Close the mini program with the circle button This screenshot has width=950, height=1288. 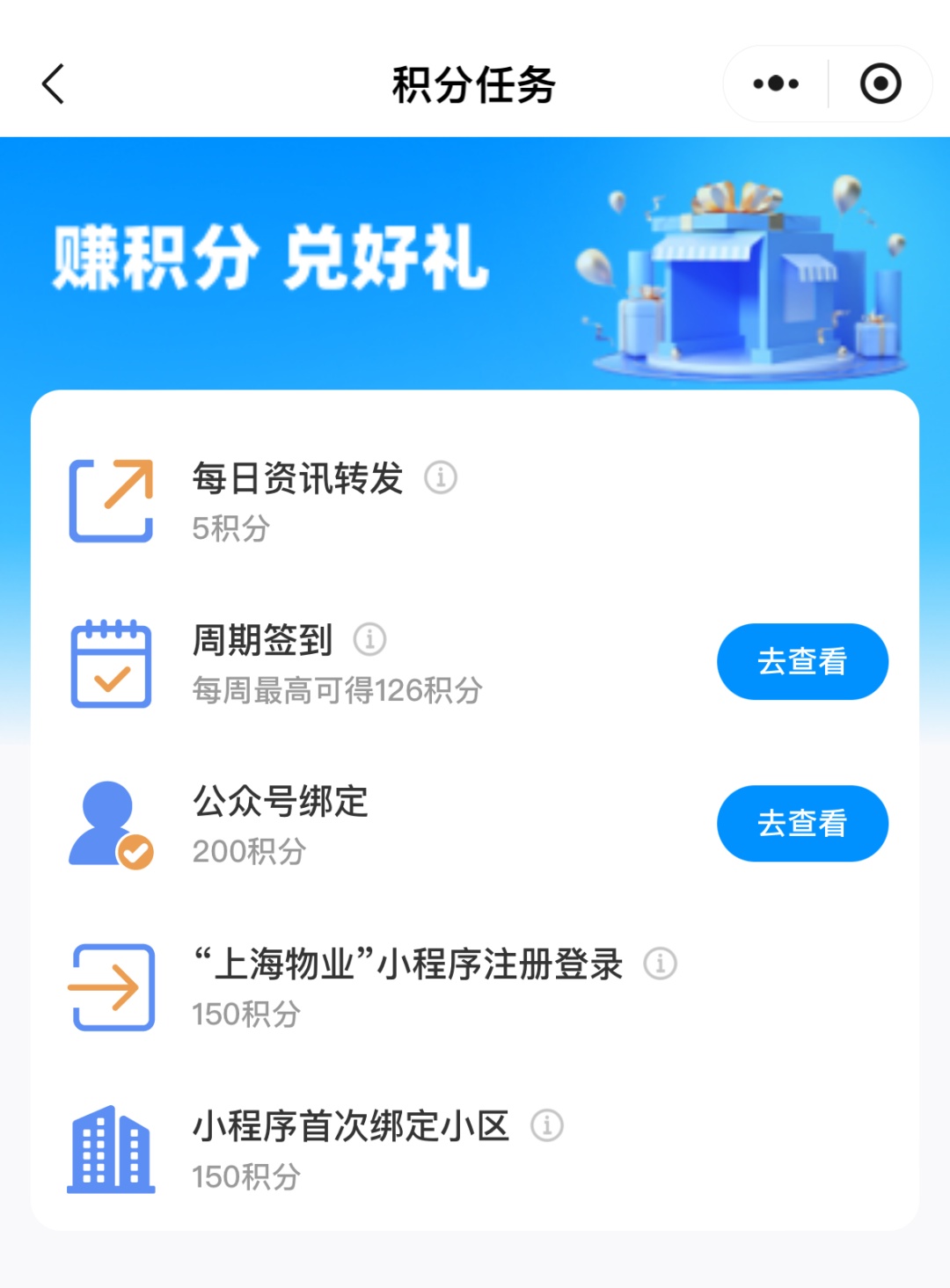(x=881, y=84)
